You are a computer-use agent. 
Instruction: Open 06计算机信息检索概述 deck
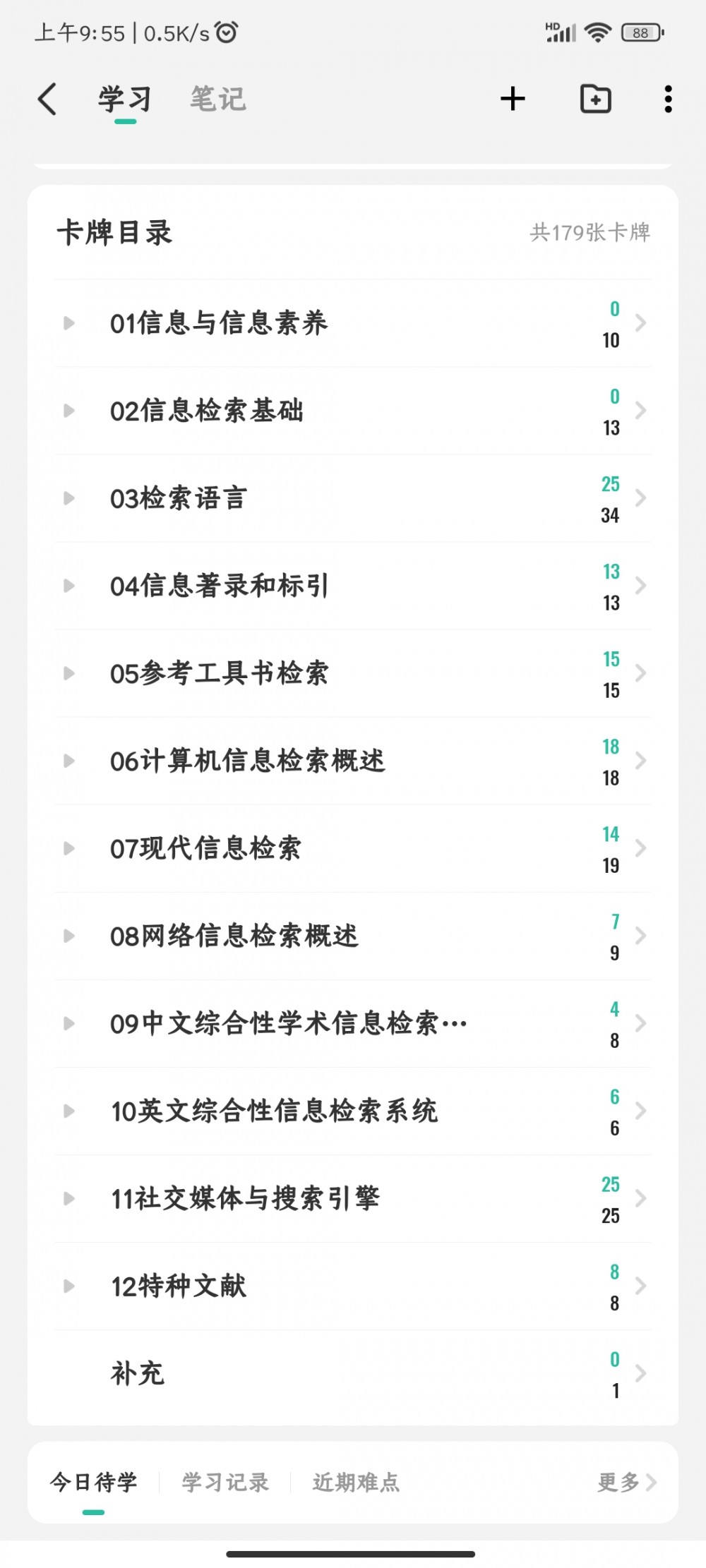[x=353, y=761]
